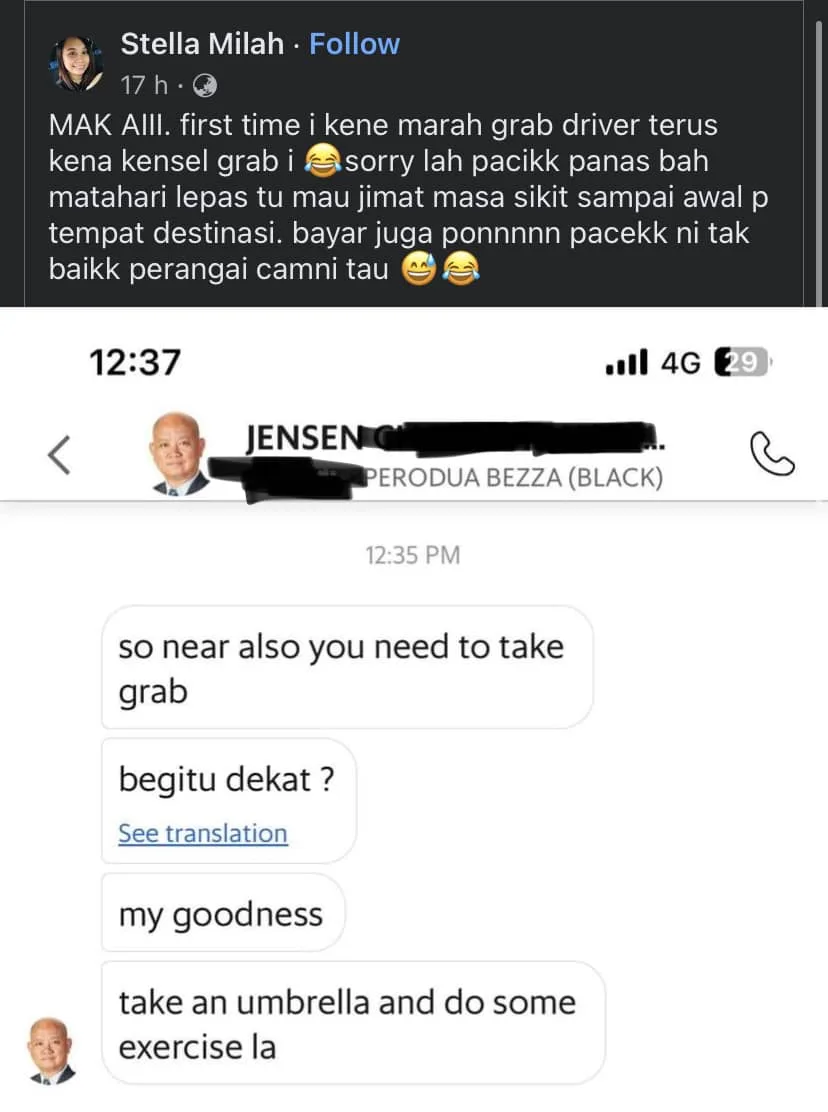This screenshot has height=1112, width=828.
Task: Follow Stella Milah
Action: [x=354, y=44]
